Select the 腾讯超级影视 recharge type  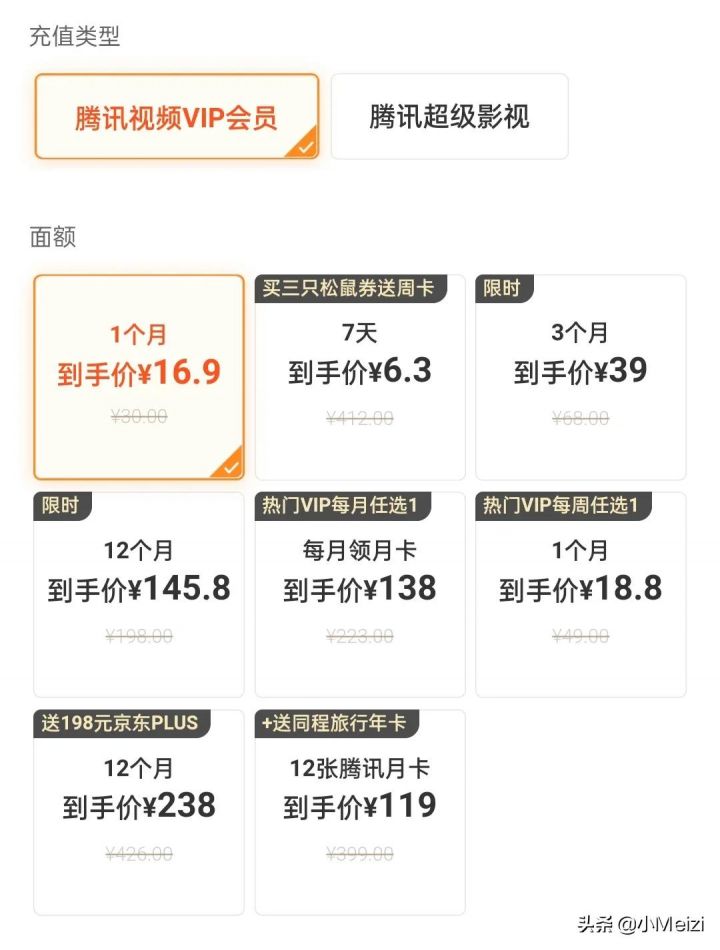coord(449,117)
